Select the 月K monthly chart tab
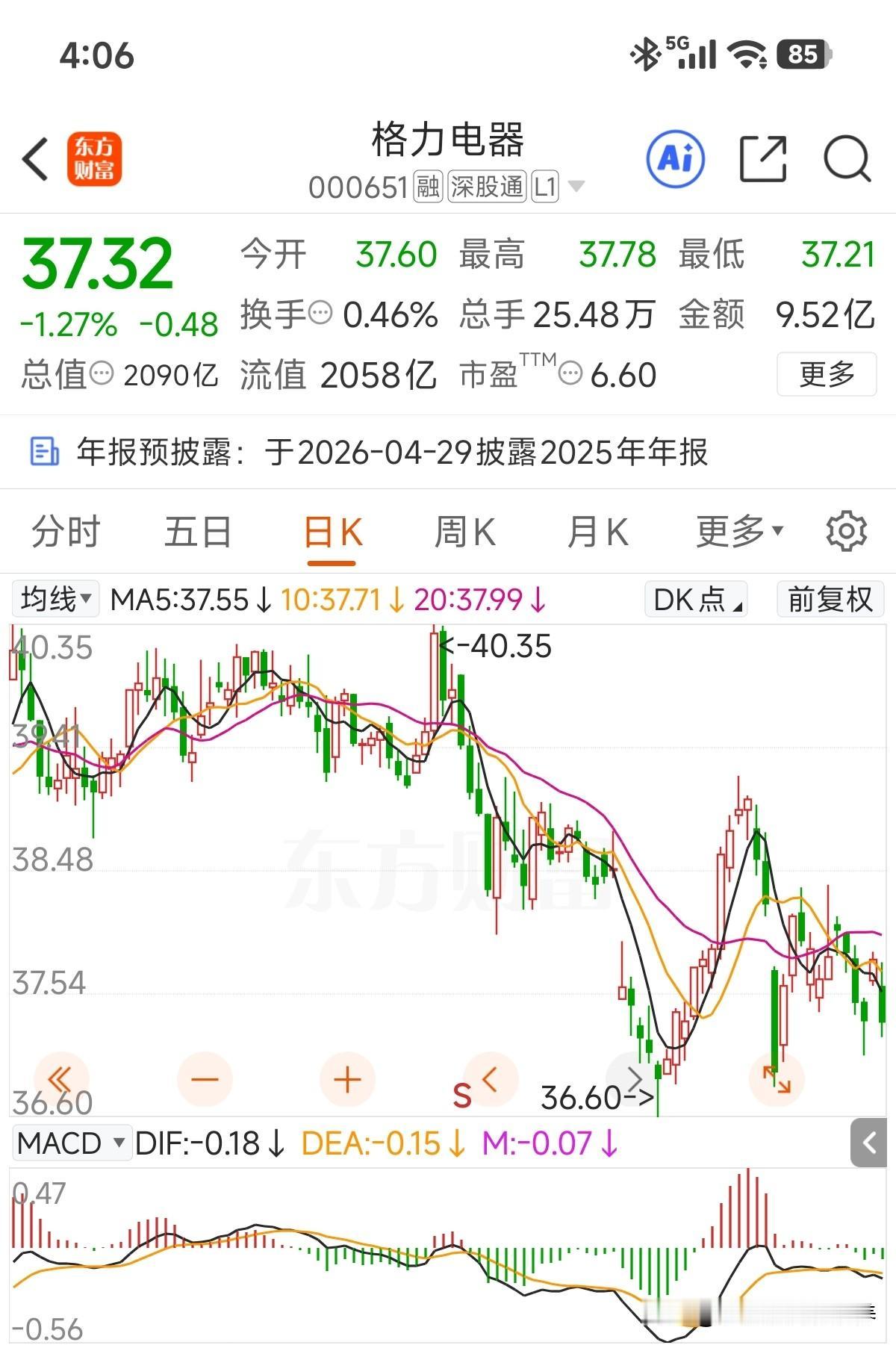The height and width of the screenshot is (1345, 896). pos(597,531)
